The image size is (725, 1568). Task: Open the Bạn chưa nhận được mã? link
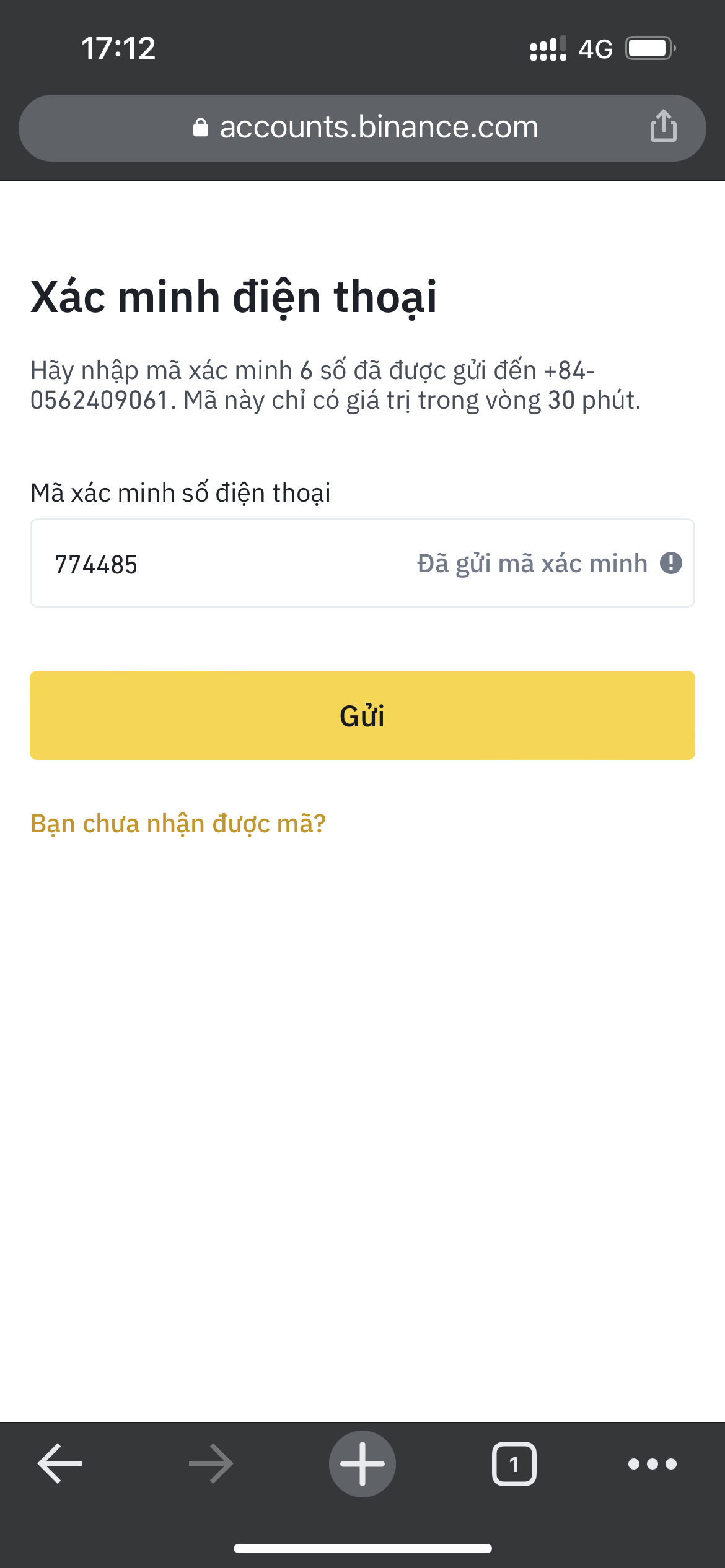[x=178, y=824]
